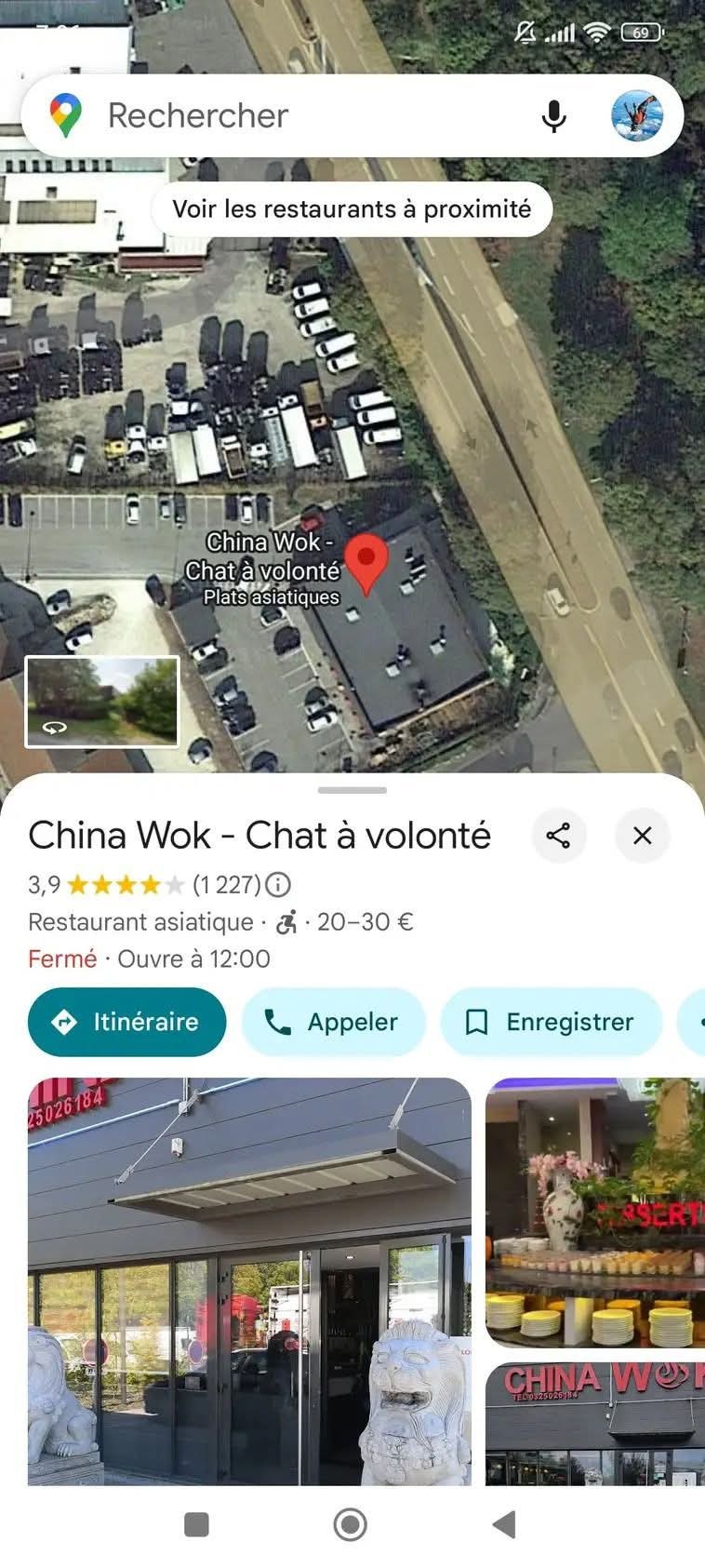Open the China Wok sign photo
The image size is (705, 1568).
595,1424
